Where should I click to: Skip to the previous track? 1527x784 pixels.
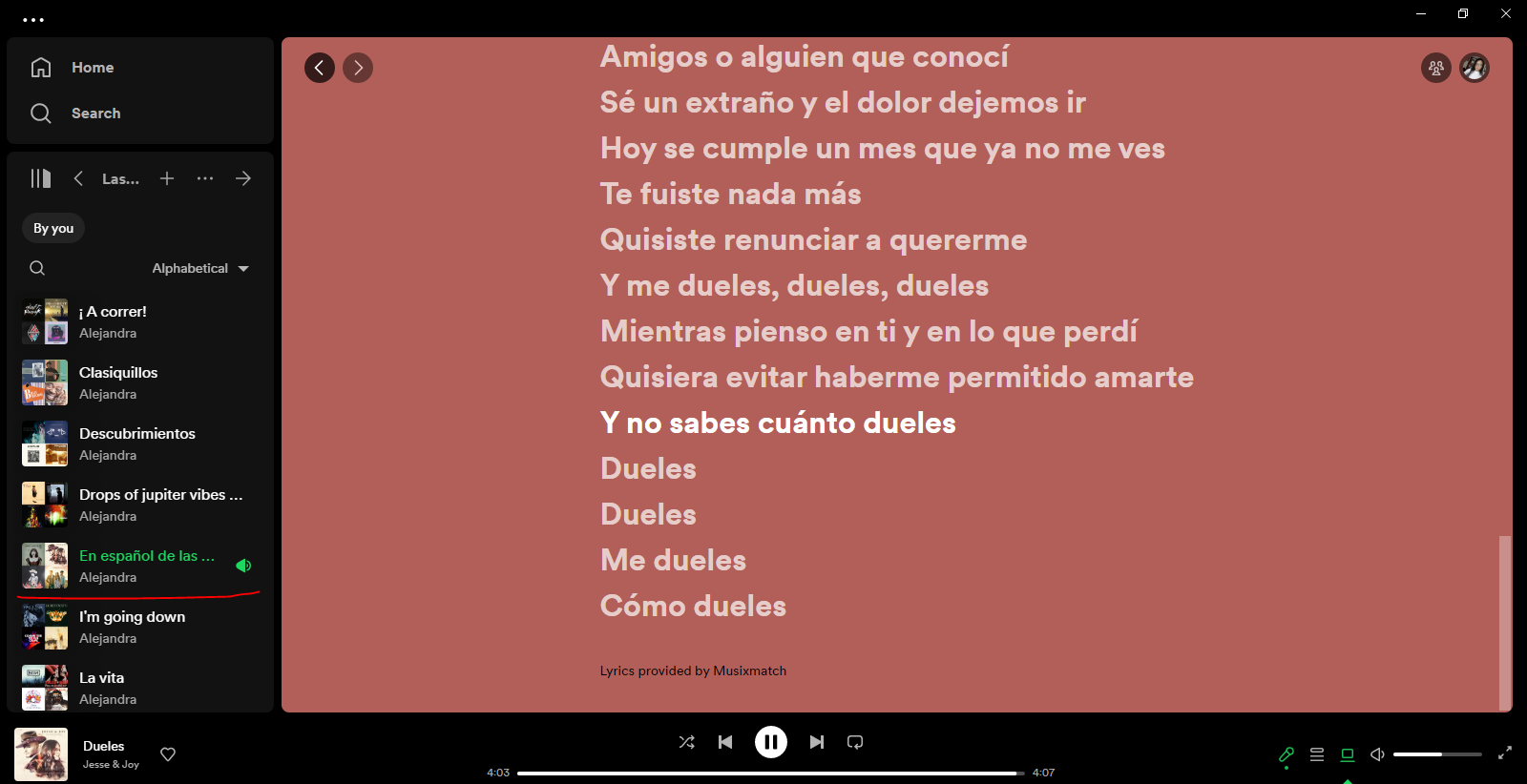(x=725, y=742)
